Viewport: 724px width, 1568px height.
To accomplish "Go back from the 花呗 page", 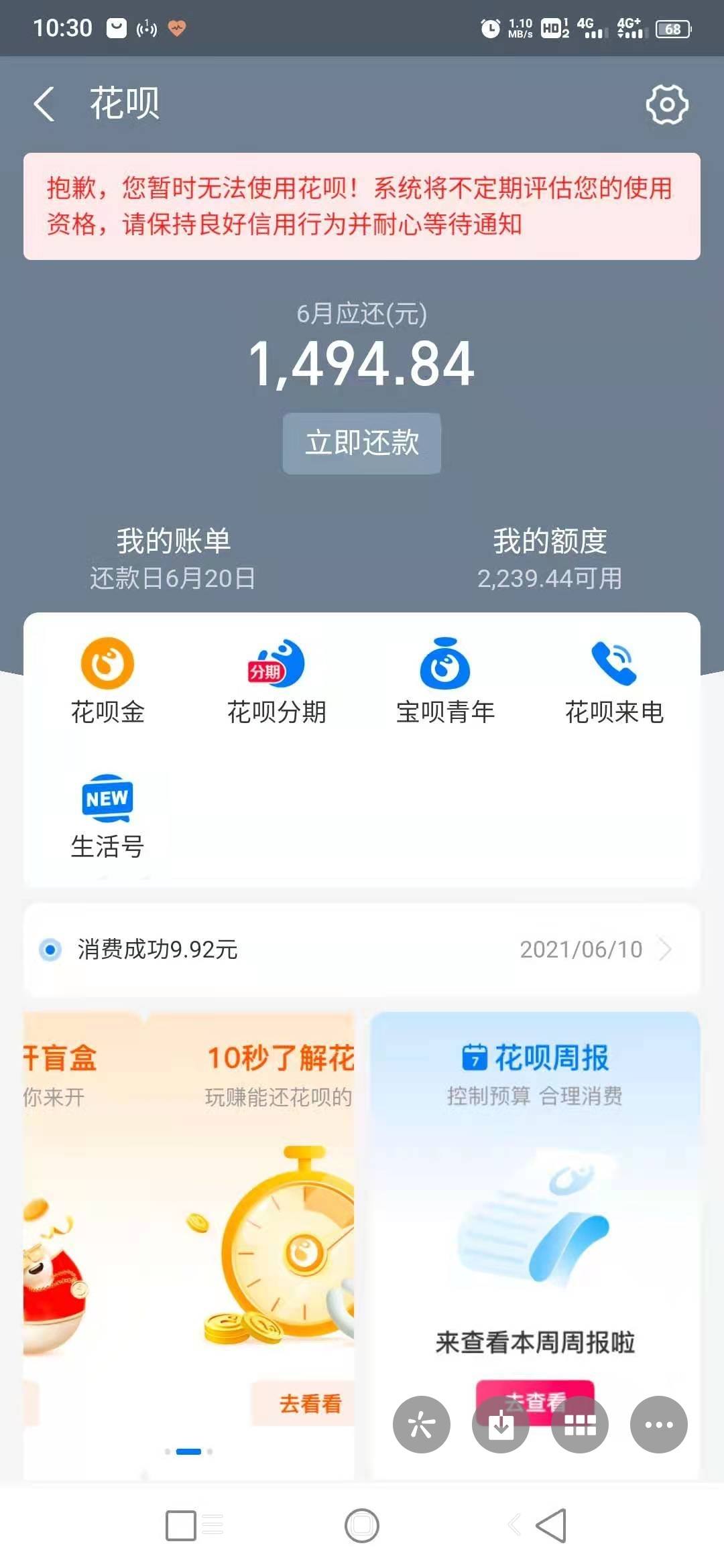I will click(x=44, y=105).
